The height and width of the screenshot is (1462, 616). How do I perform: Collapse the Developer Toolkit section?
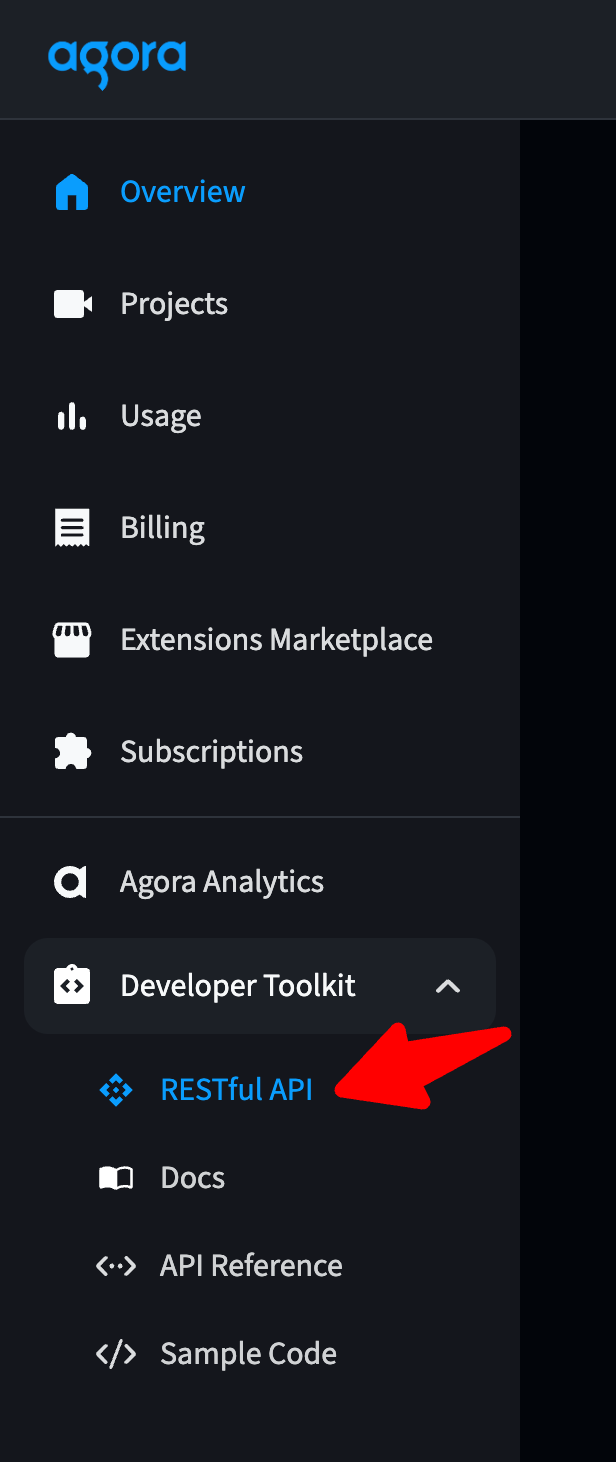pos(448,986)
